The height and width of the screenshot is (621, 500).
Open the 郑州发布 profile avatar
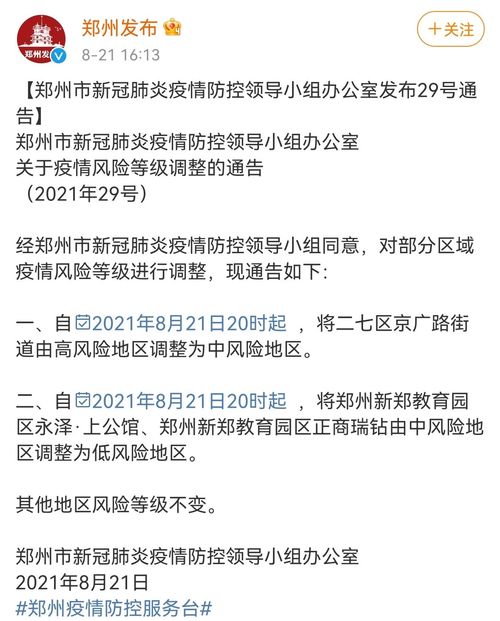tap(41, 39)
